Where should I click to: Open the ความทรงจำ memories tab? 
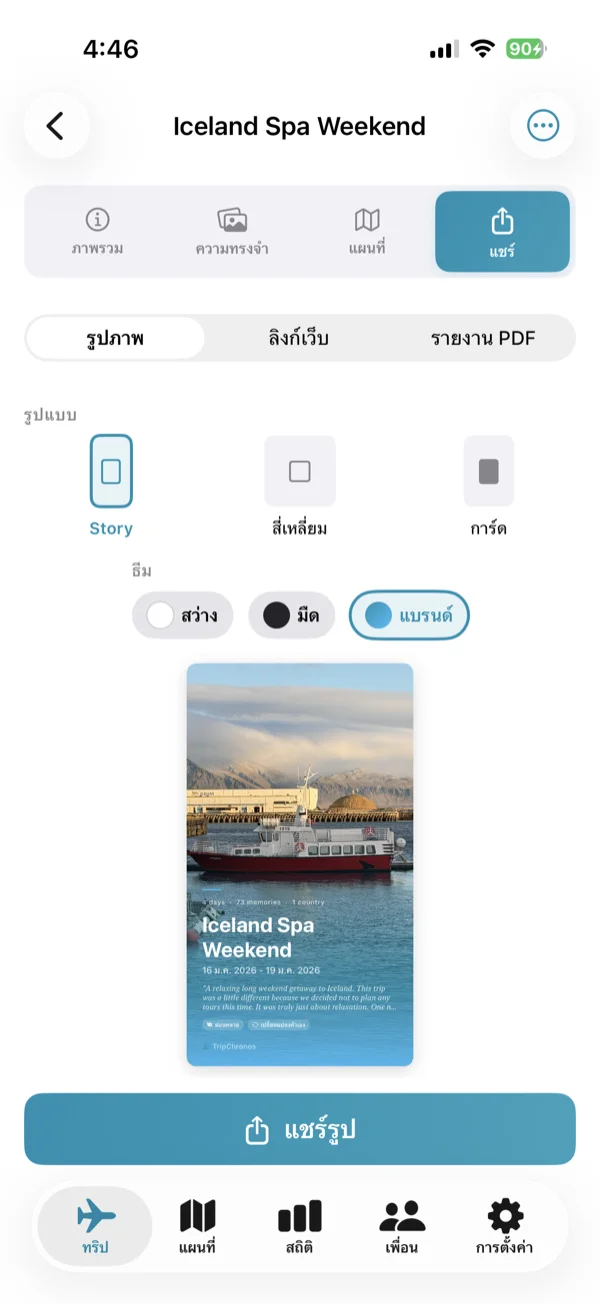tap(232, 232)
